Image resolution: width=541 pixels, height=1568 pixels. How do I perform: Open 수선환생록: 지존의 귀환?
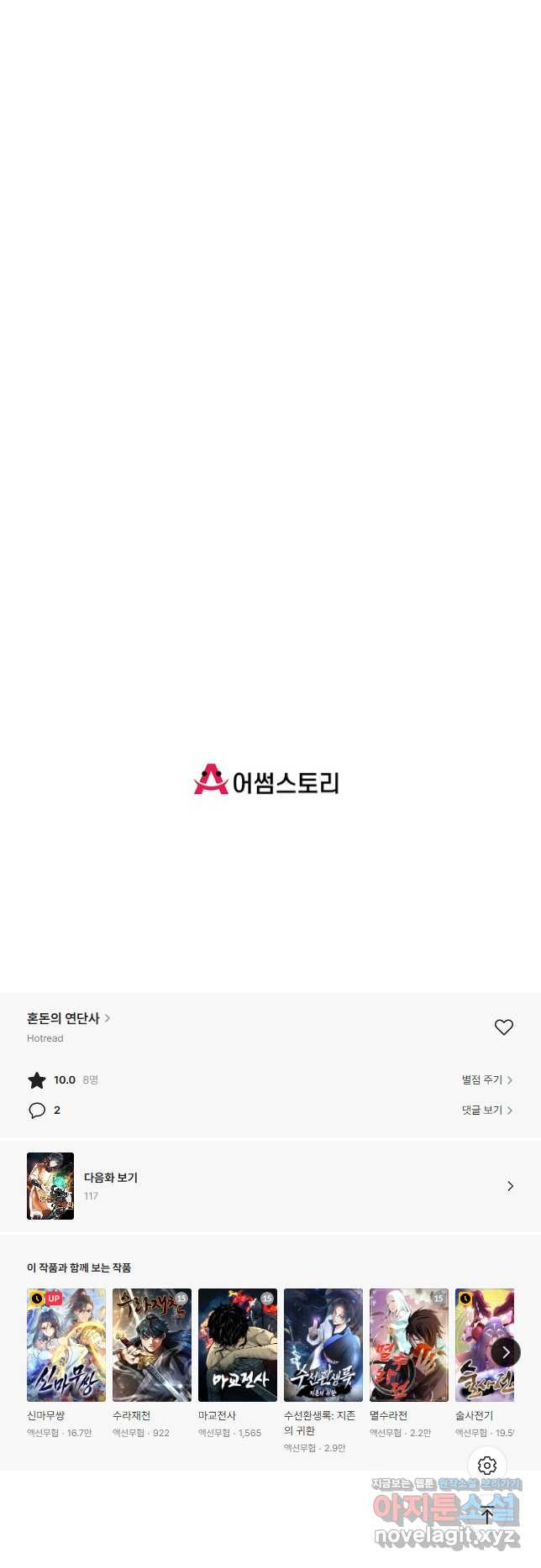[x=323, y=1345]
